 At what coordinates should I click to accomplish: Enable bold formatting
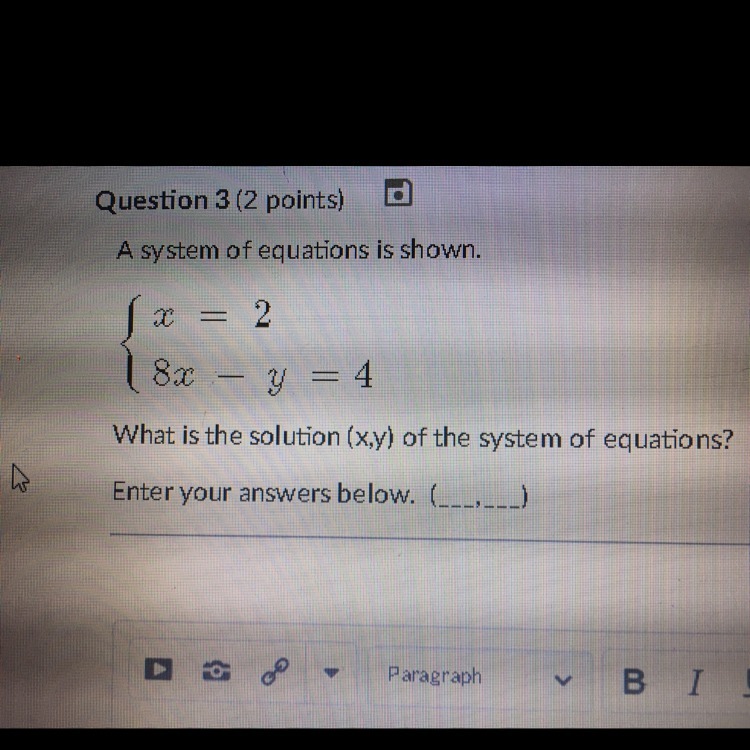pos(634,681)
